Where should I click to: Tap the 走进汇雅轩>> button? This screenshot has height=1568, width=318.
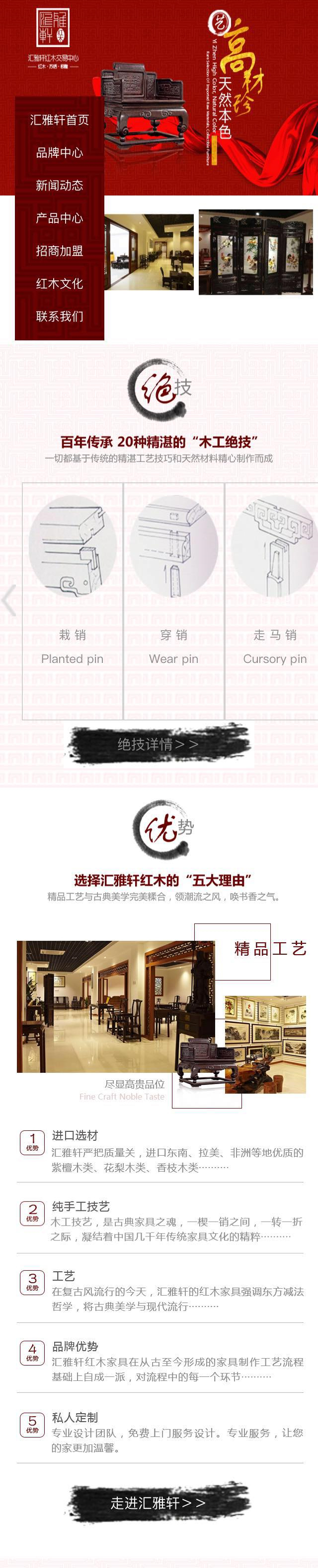(158, 1503)
